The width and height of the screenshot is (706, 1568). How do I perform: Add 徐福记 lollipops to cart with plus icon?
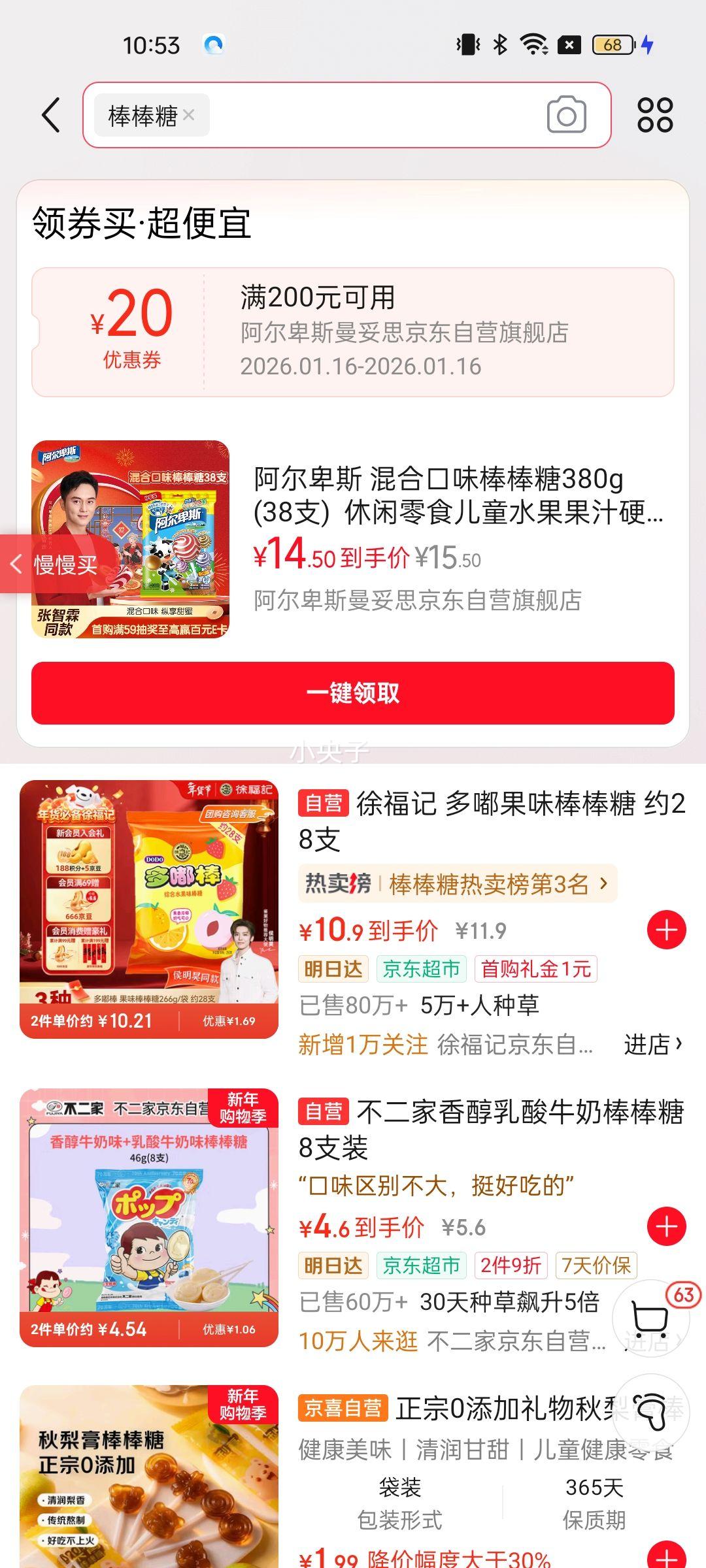click(x=667, y=928)
